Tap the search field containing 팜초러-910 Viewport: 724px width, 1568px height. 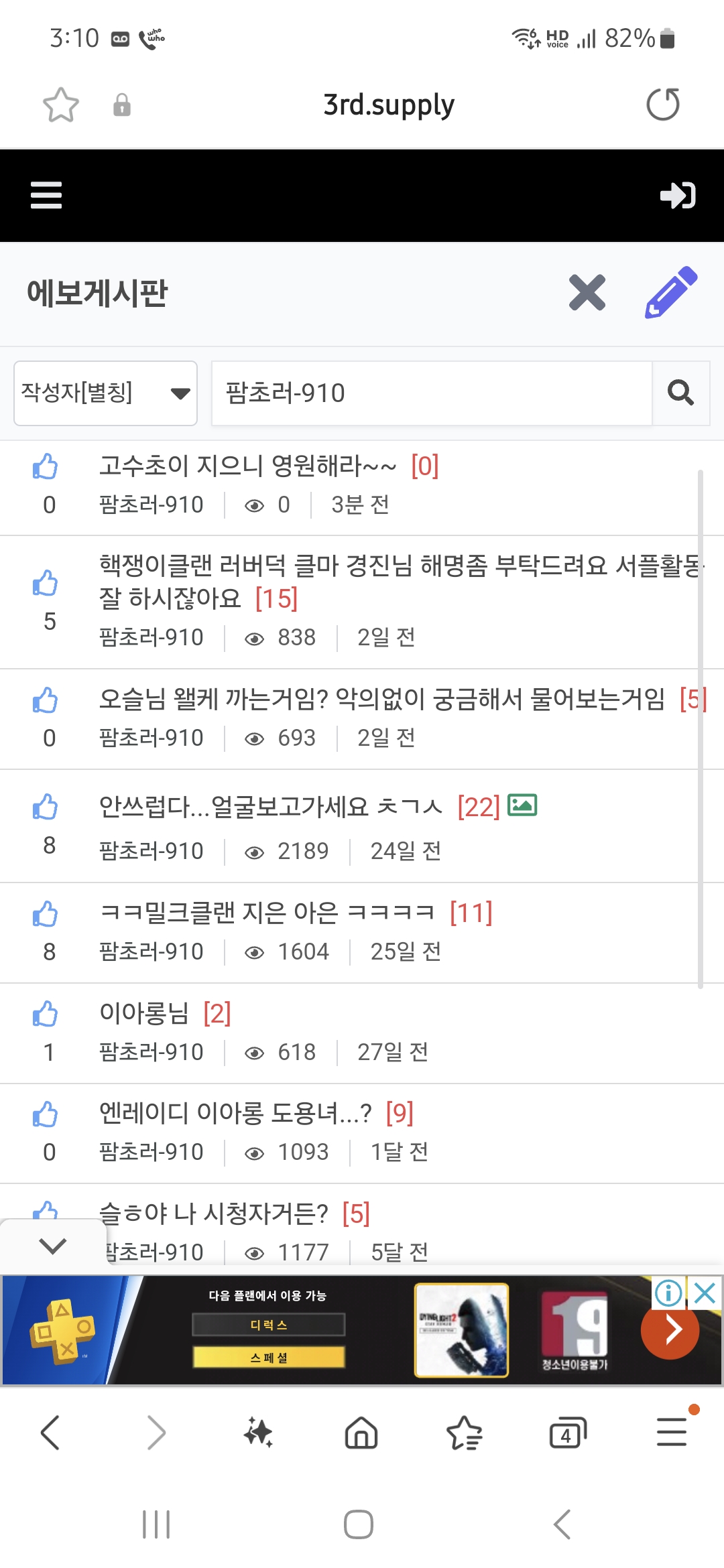(431, 393)
